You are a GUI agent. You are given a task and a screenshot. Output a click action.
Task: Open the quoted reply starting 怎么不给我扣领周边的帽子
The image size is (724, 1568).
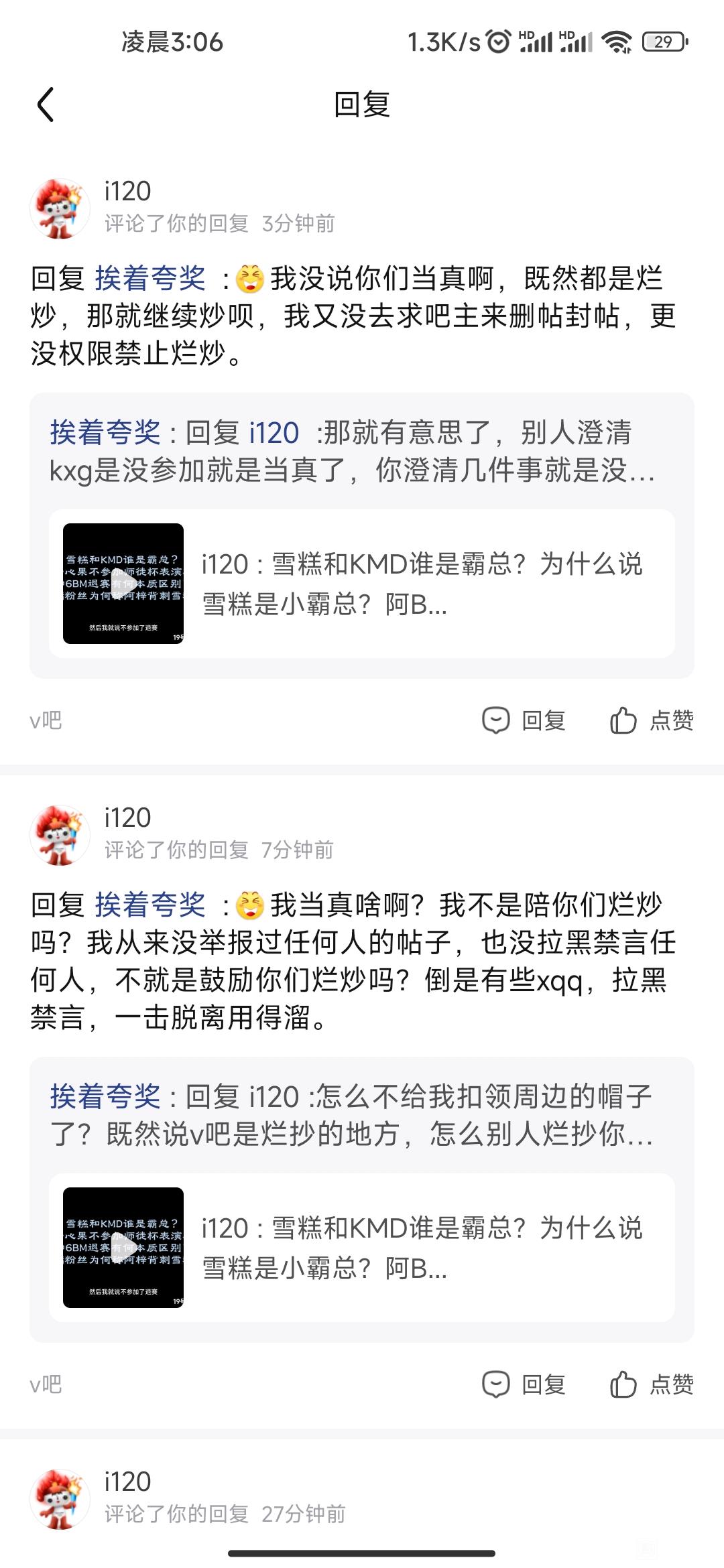click(x=352, y=1115)
